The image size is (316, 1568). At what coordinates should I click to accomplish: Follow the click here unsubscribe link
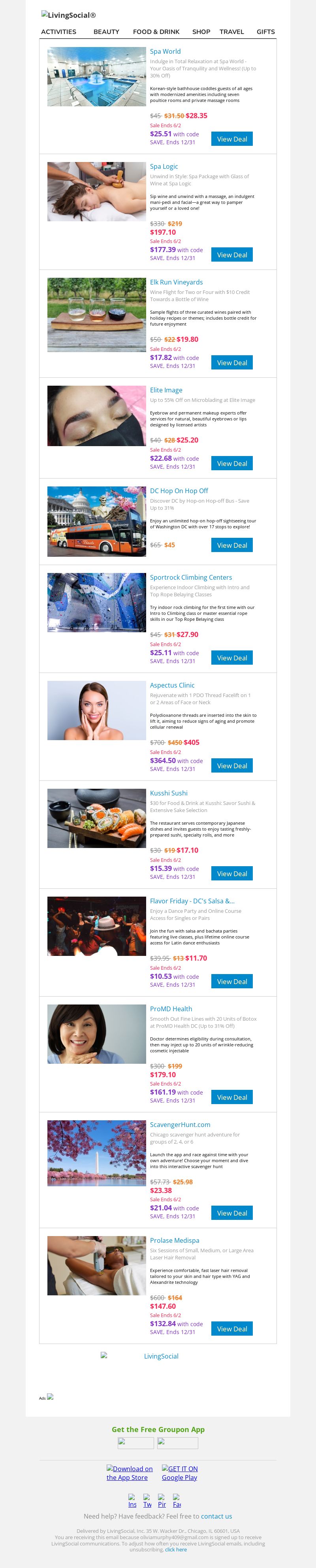[176, 1550]
